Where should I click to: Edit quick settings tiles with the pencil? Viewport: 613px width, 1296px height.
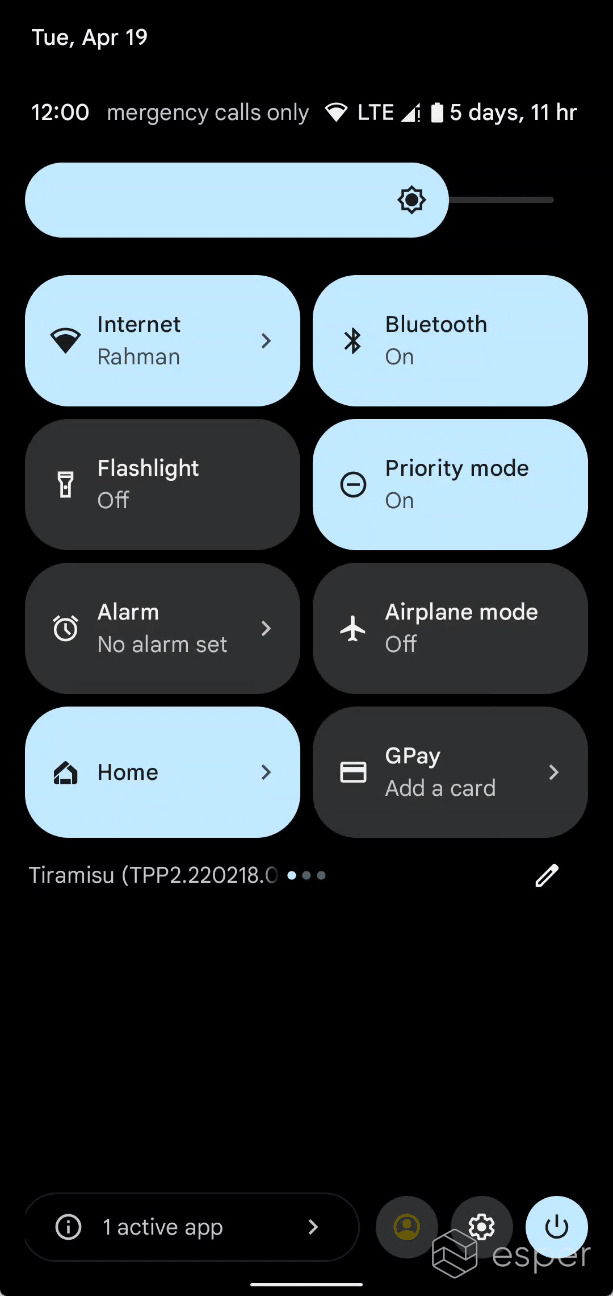[x=546, y=876]
